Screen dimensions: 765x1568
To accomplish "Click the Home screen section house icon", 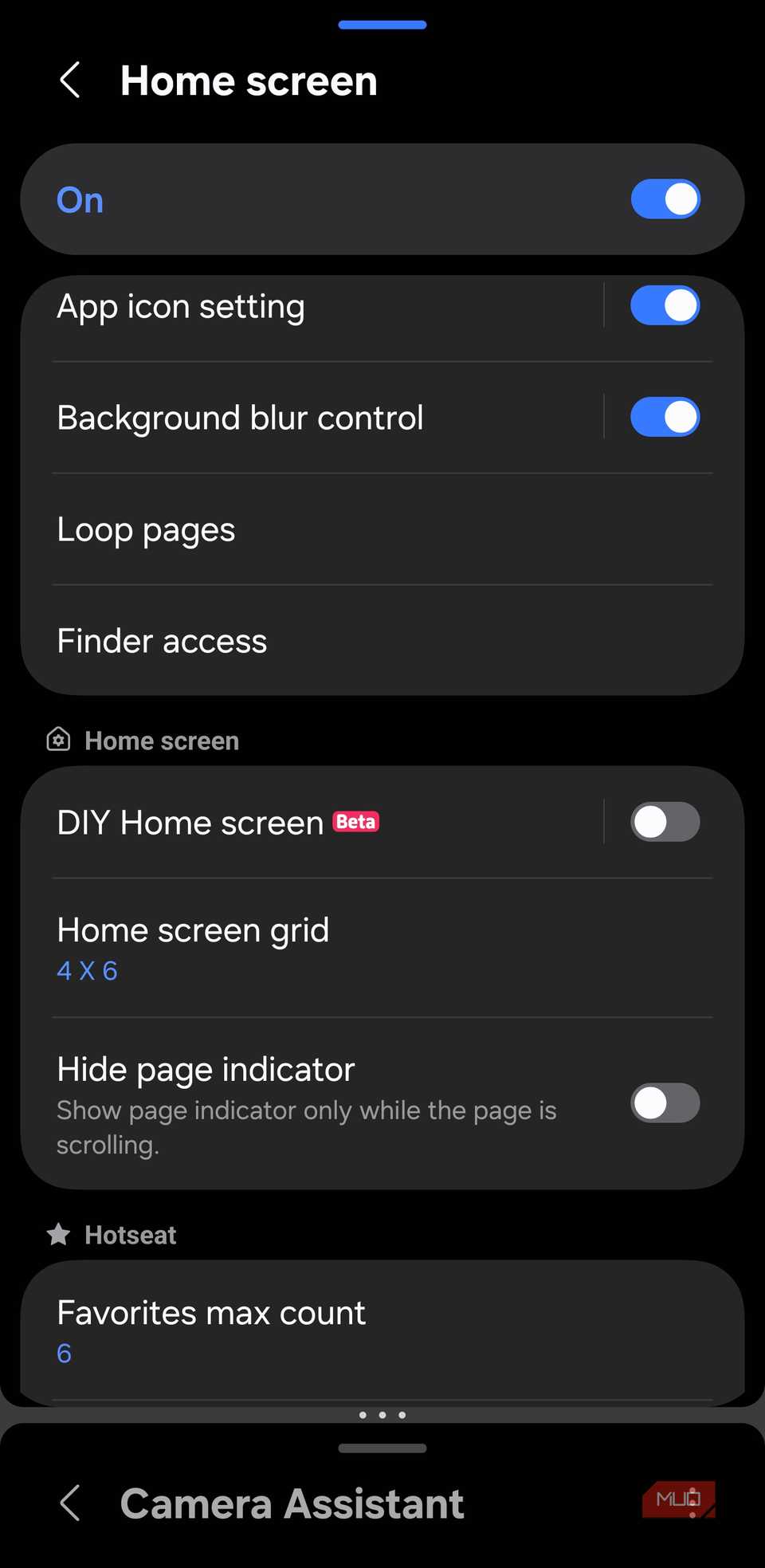I will (x=57, y=740).
